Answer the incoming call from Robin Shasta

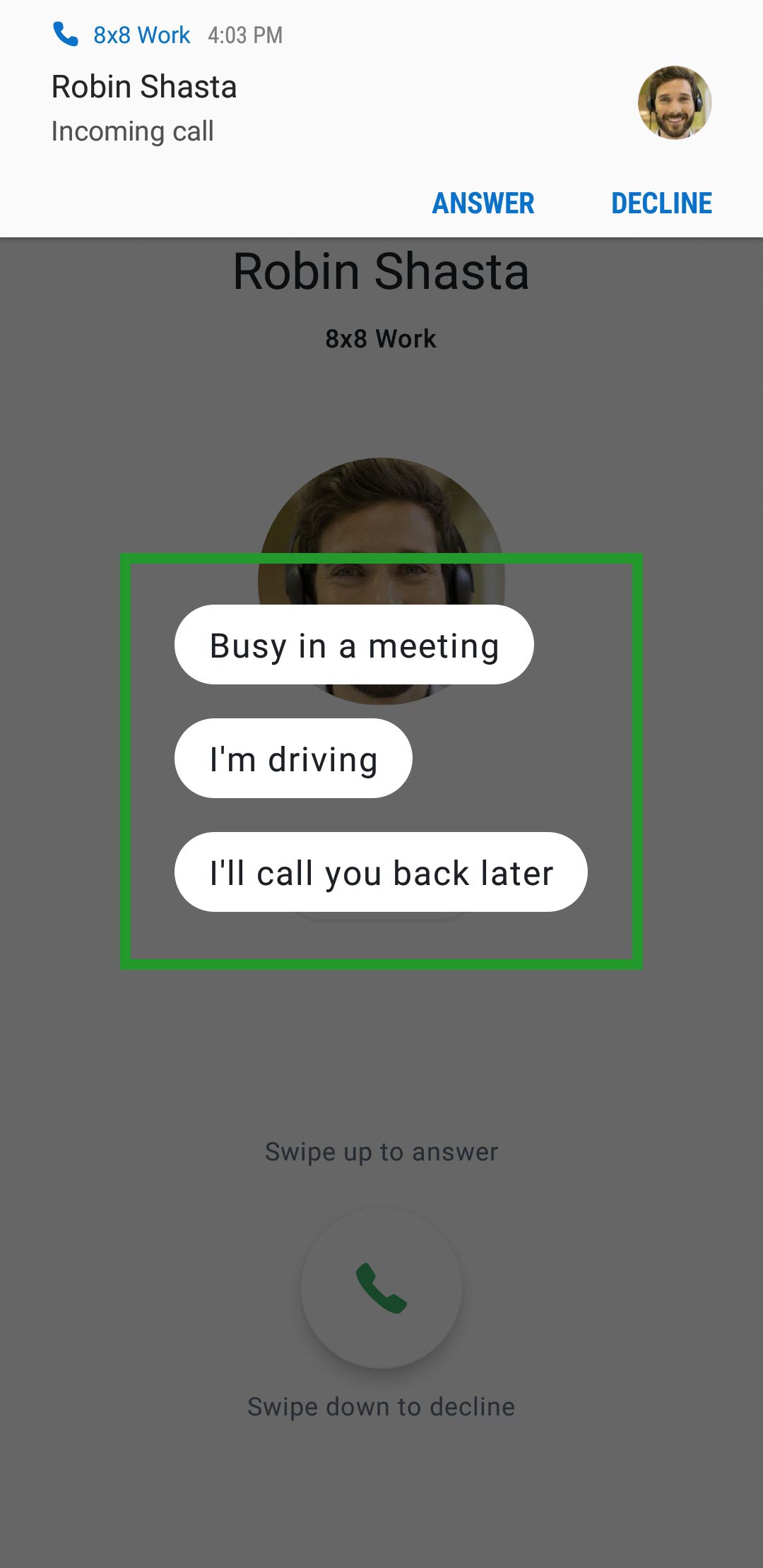coord(483,203)
